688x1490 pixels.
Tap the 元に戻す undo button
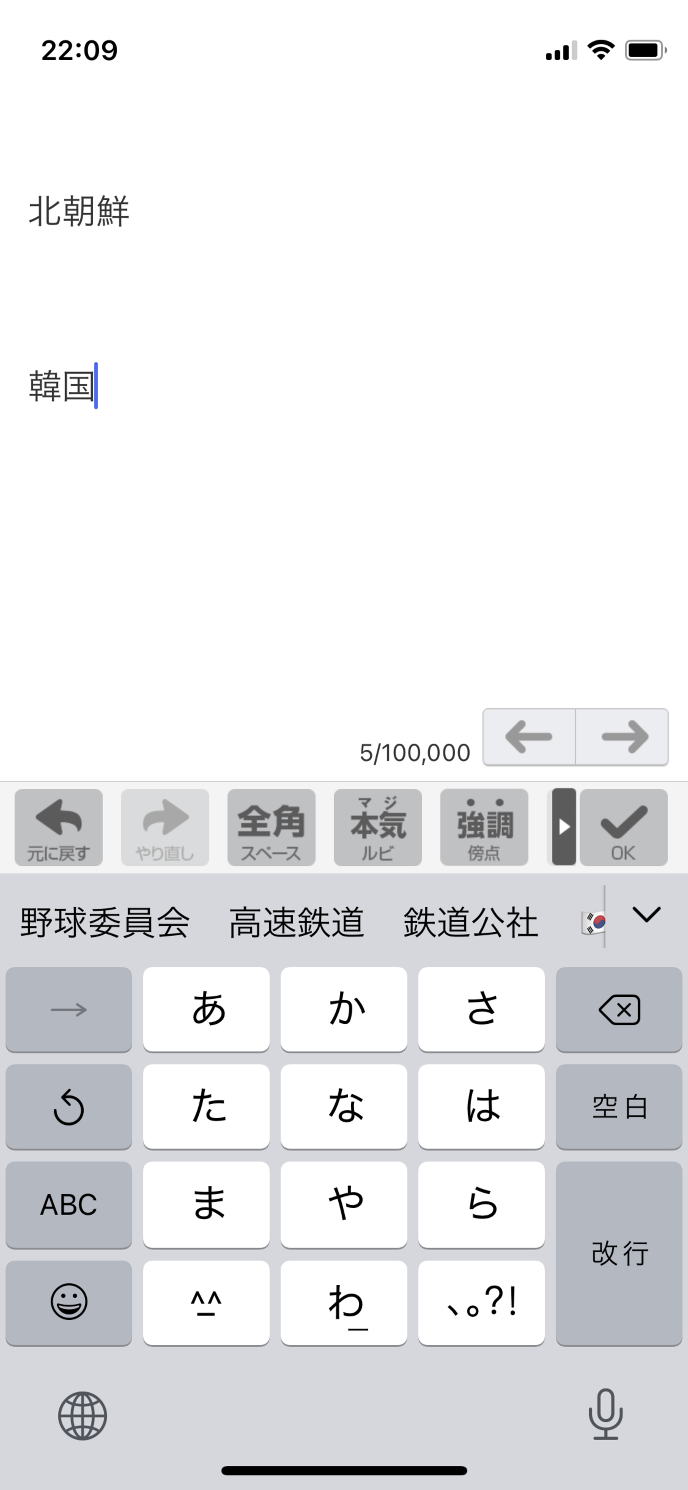58,827
